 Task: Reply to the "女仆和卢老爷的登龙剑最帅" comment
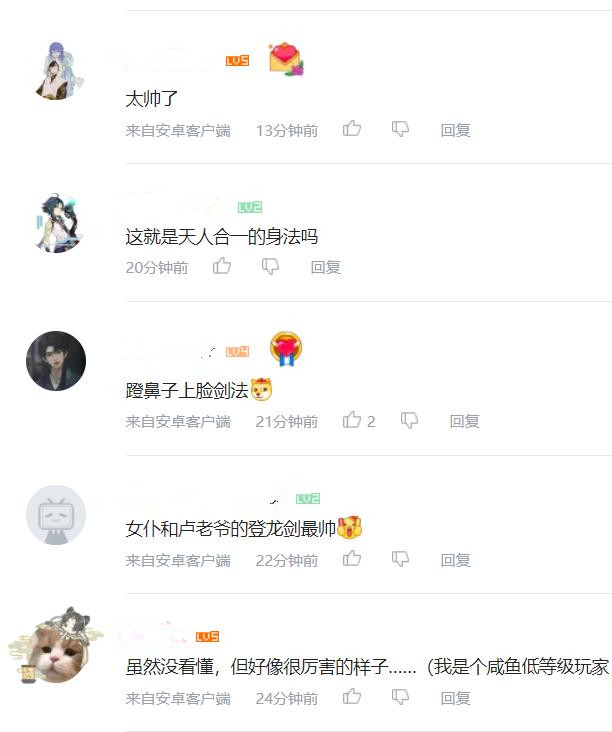(455, 560)
